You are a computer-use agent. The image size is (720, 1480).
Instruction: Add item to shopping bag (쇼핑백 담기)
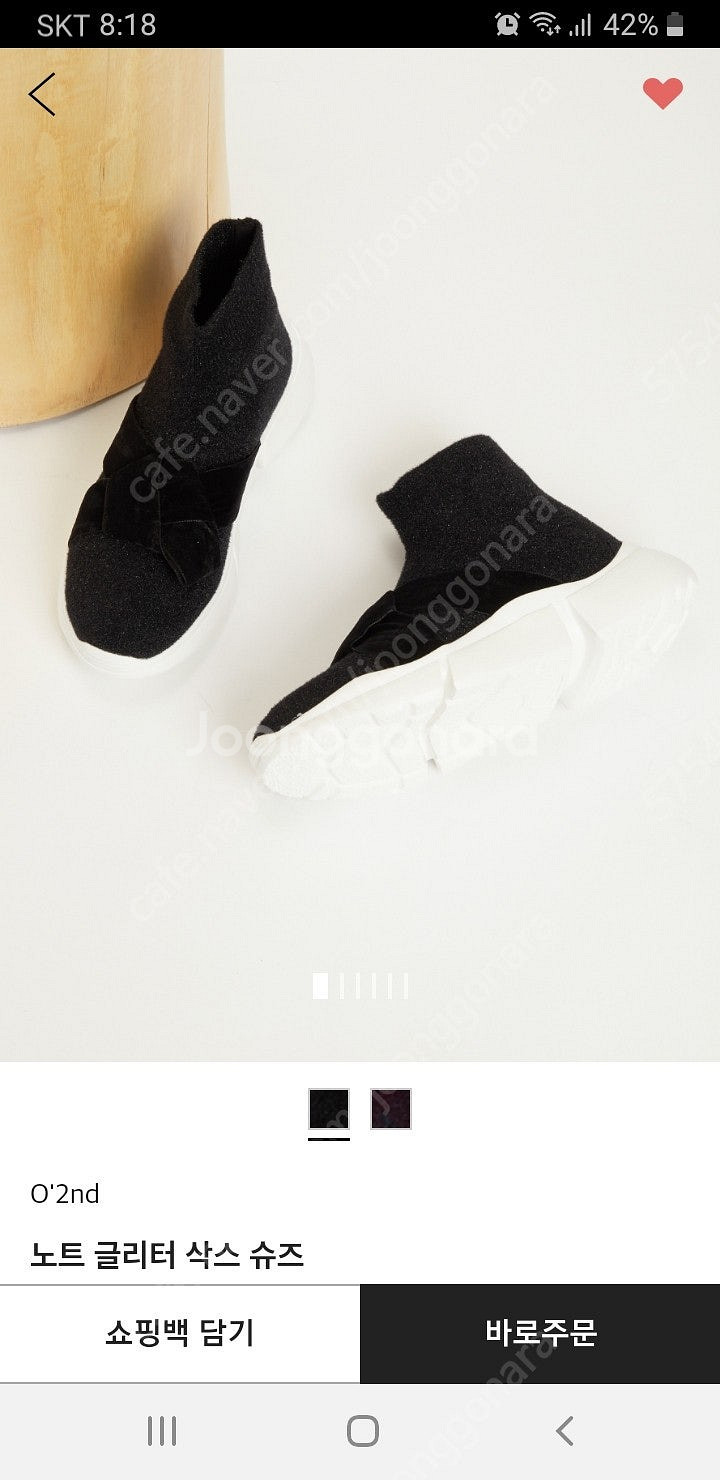pyautogui.click(x=180, y=1333)
